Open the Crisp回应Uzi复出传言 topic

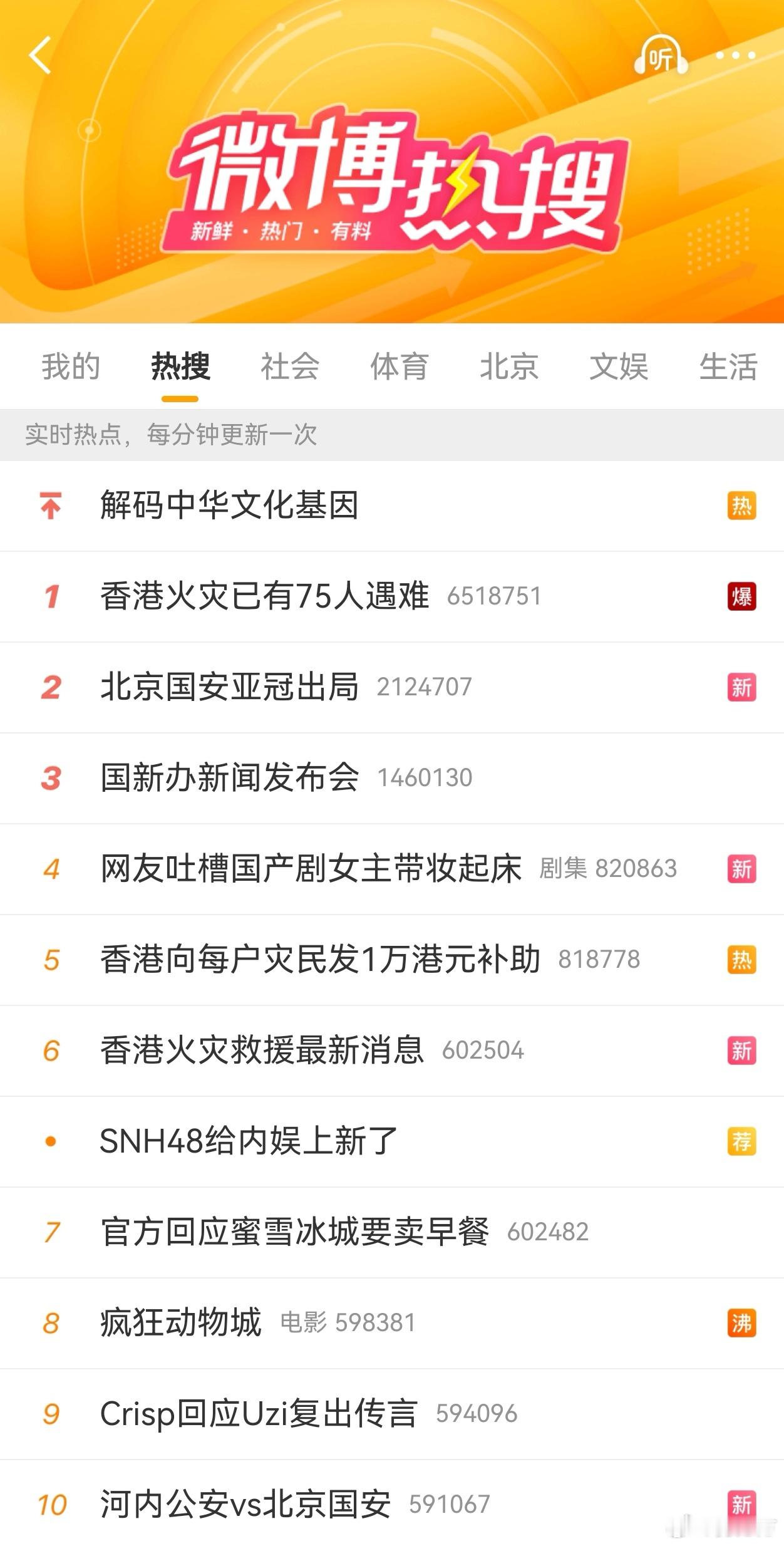[x=259, y=1413]
